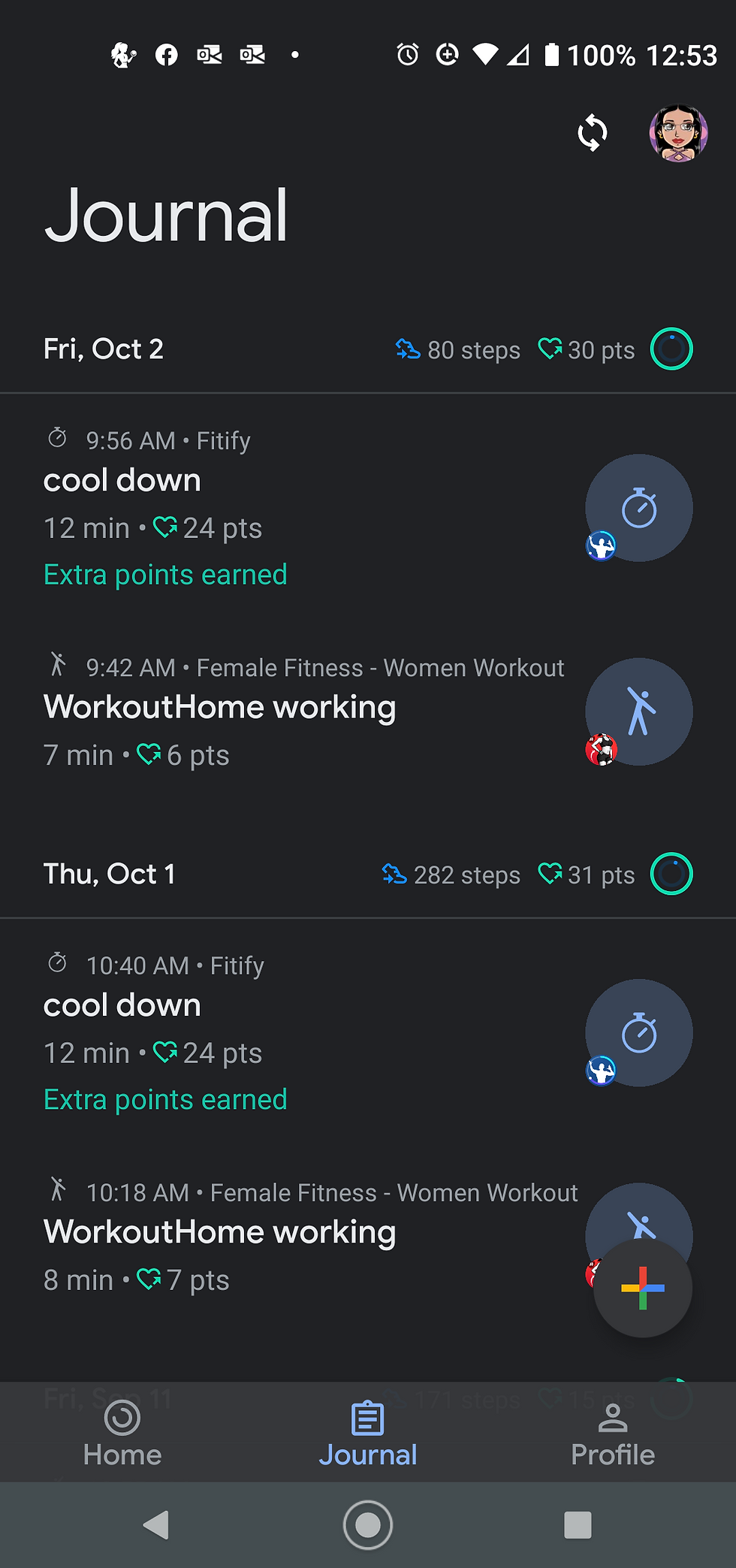Open the WorkoutHome working entry from Thursday
Screen dimensions: 736x1568
click(219, 1232)
